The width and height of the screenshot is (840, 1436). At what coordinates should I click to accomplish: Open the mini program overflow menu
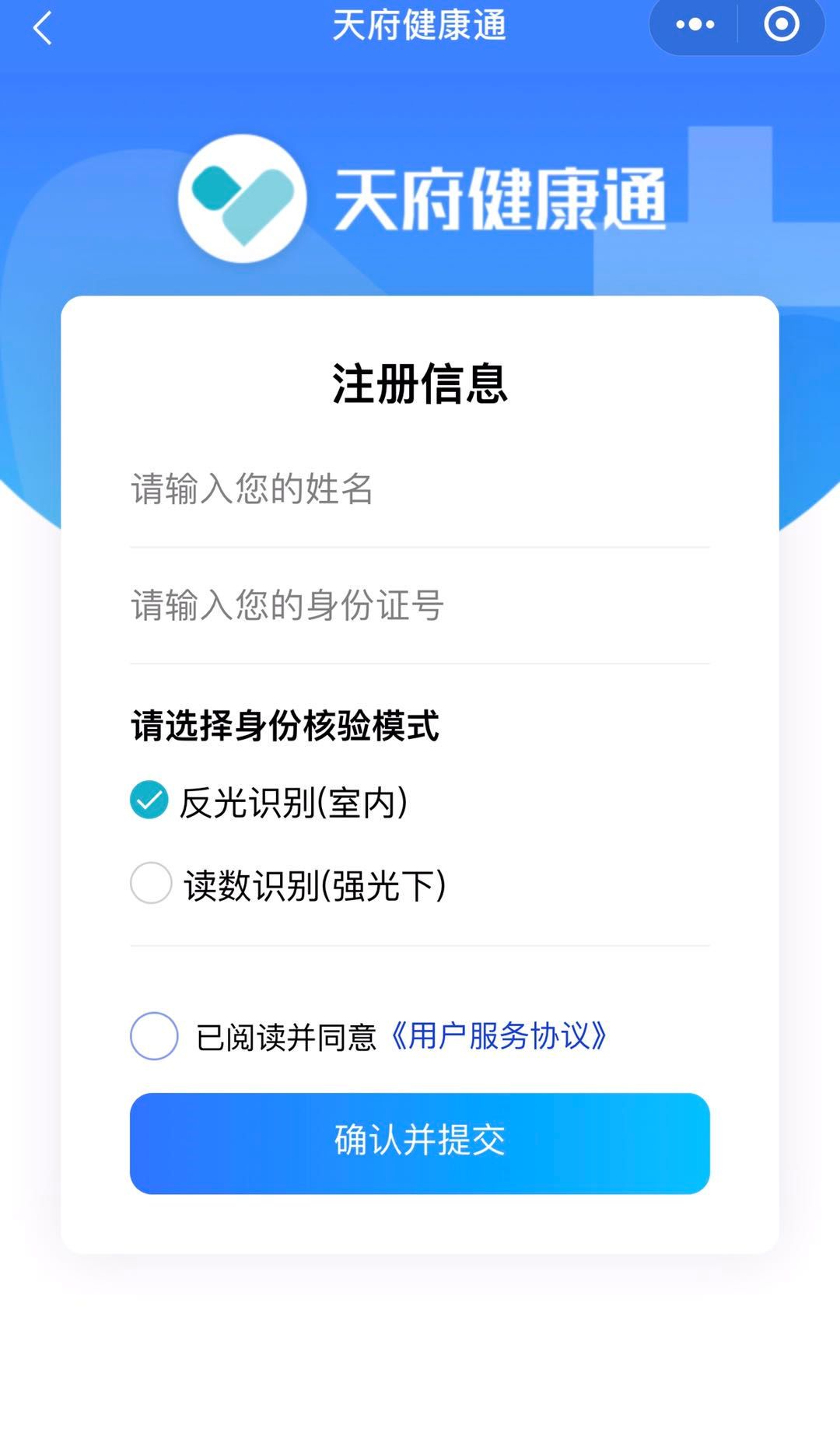click(695, 25)
